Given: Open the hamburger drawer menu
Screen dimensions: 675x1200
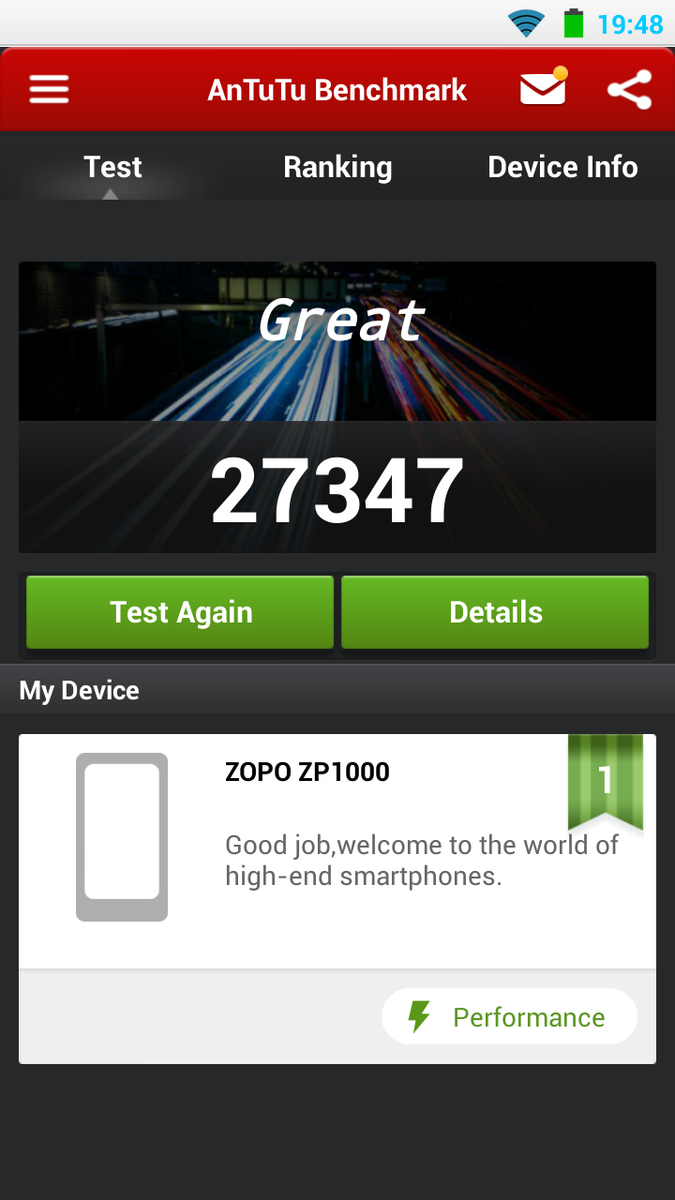Looking at the screenshot, I should [49, 90].
